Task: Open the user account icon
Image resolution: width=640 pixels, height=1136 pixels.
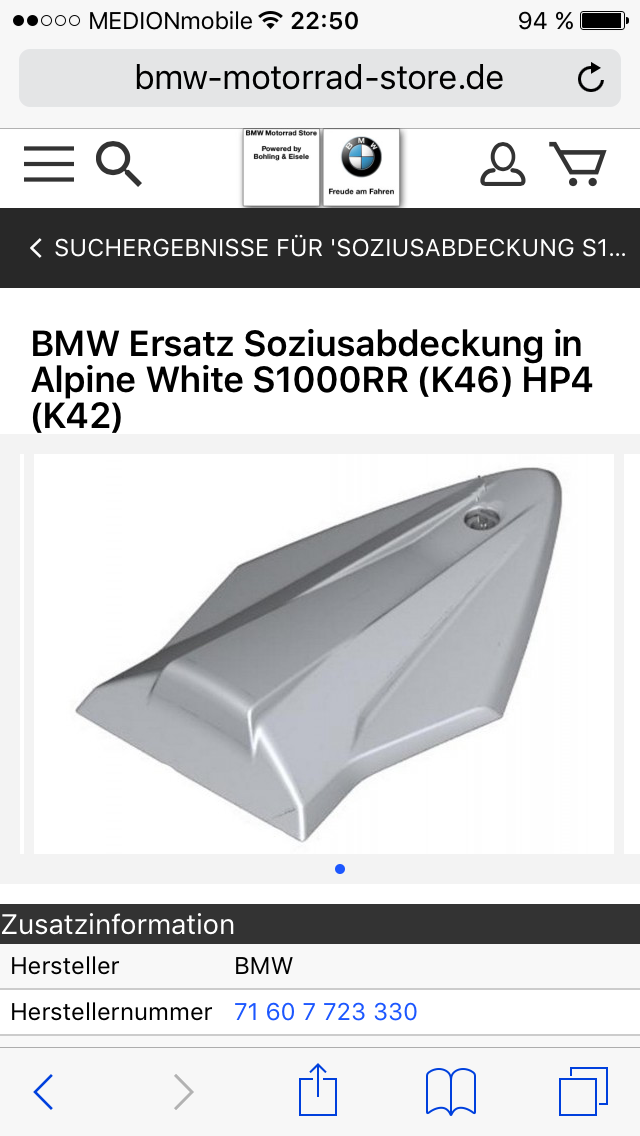Action: 503,165
